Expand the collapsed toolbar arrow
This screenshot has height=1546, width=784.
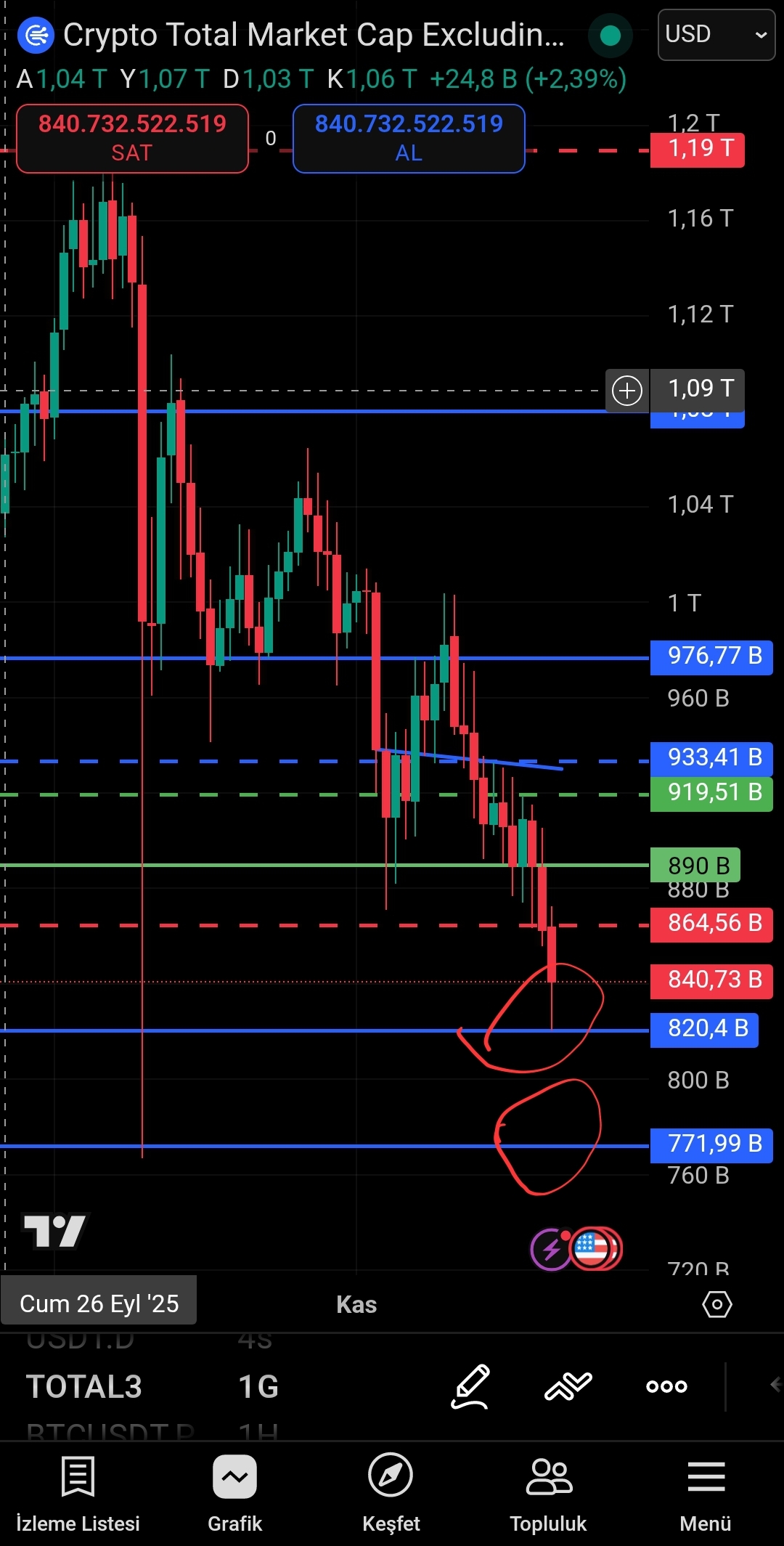click(775, 1385)
